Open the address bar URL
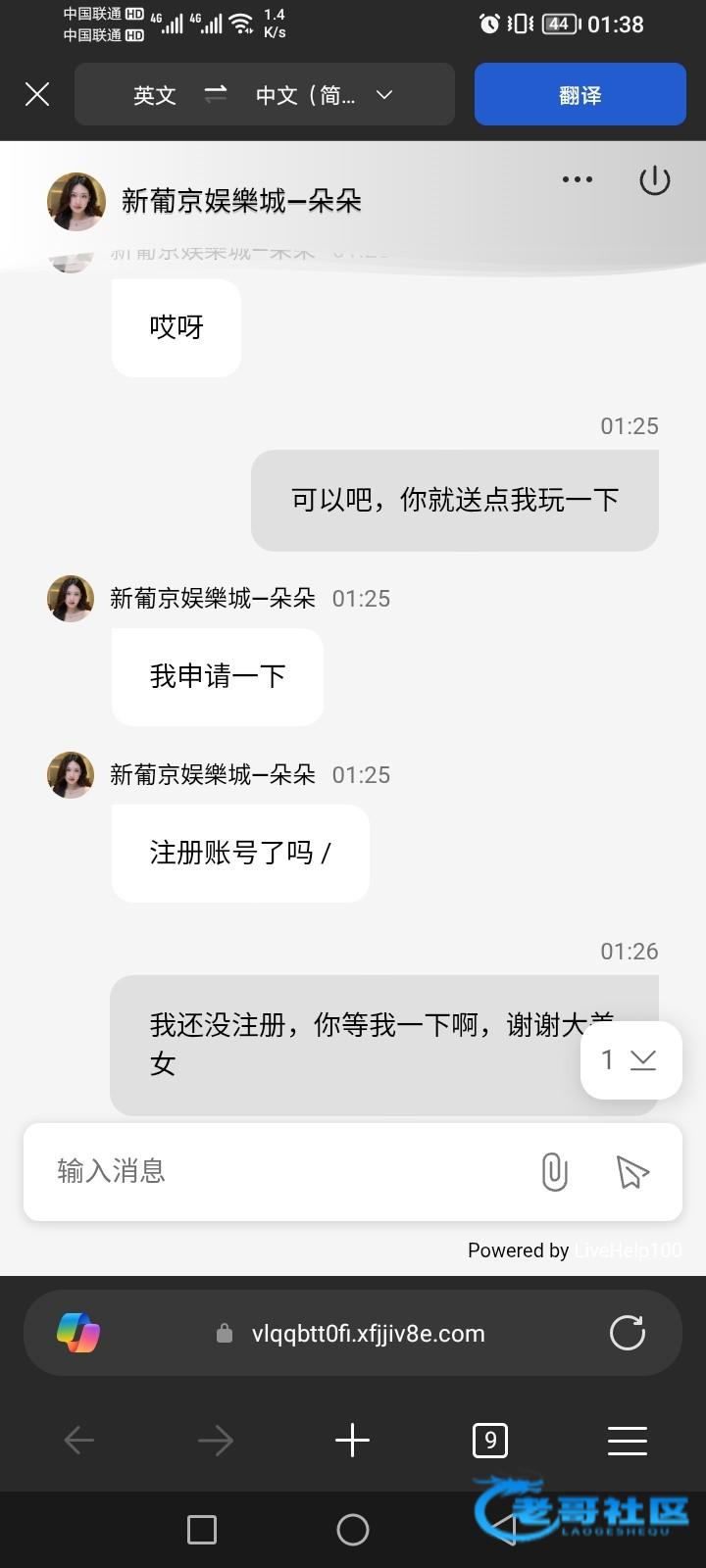This screenshot has width=706, height=1568. click(368, 1334)
